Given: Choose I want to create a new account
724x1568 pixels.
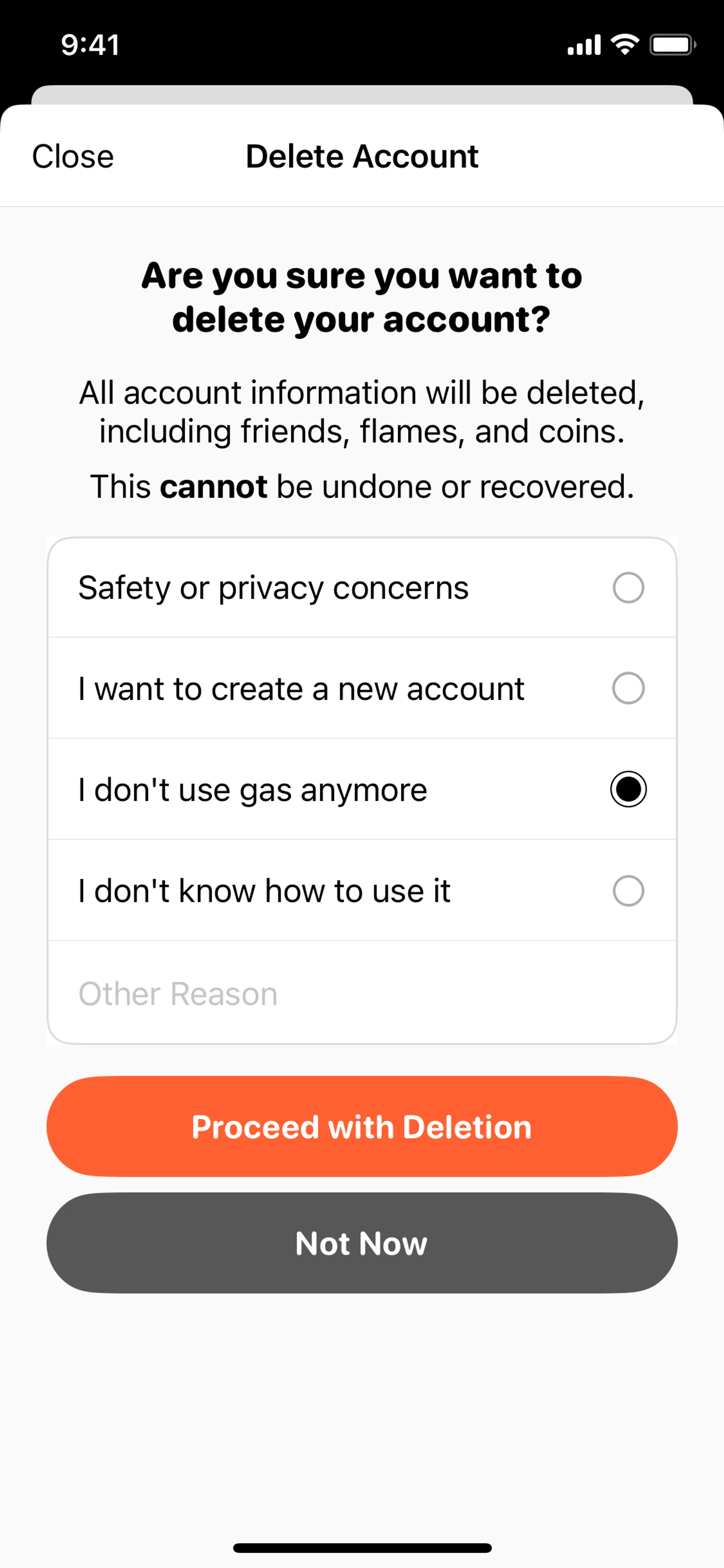Looking at the screenshot, I should tap(628, 688).
